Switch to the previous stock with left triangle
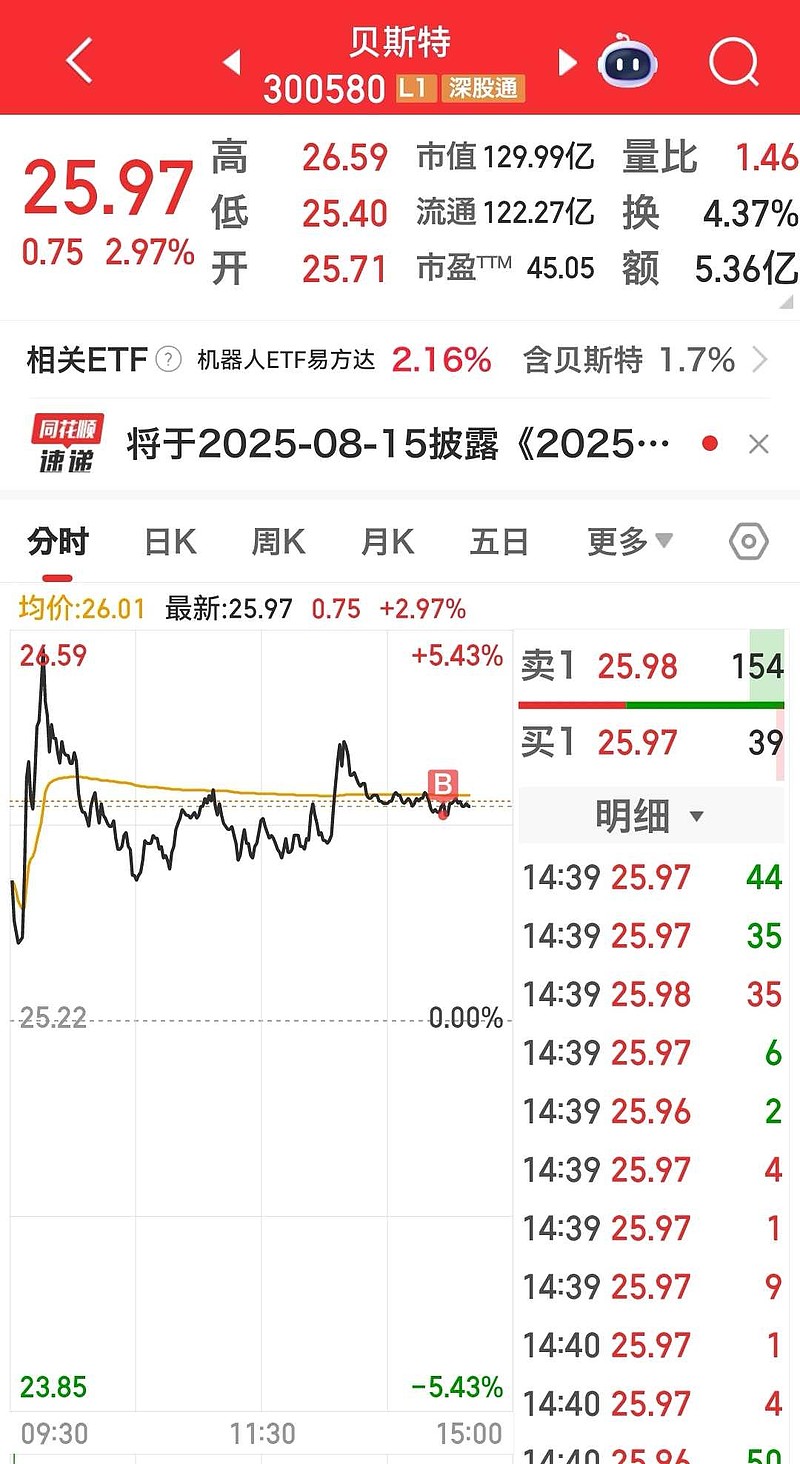 click(231, 63)
